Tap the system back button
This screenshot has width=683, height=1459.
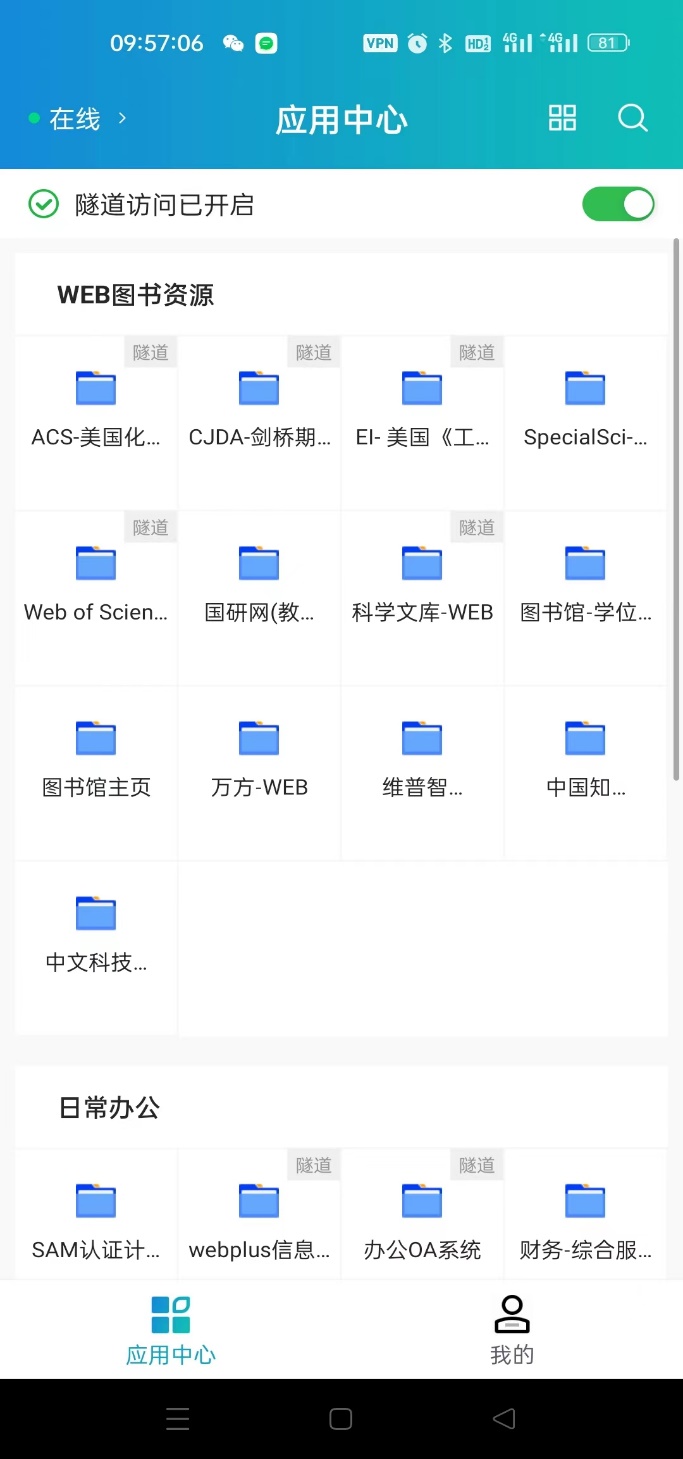pos(504,1419)
